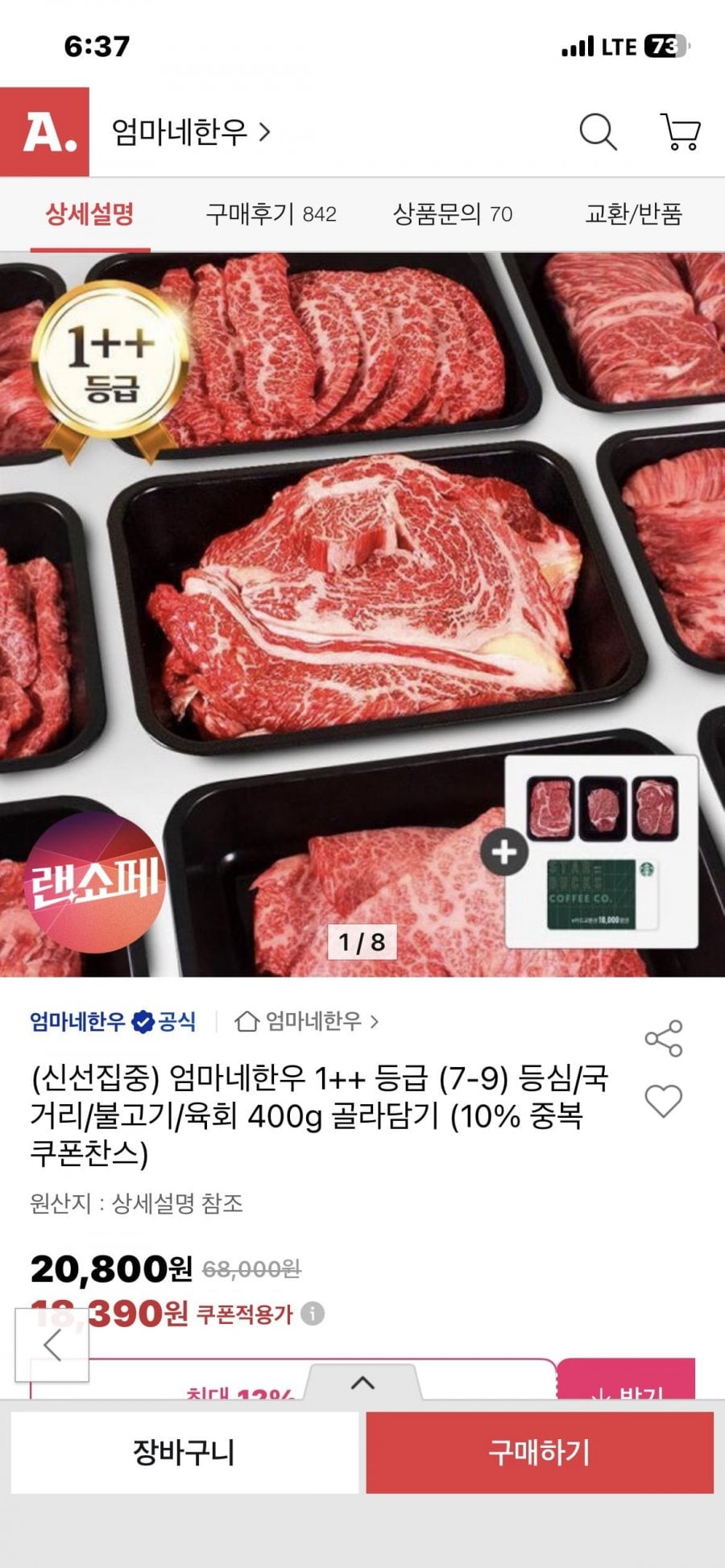This screenshot has width=725, height=1568.
Task: Show coupon price info icon
Action: pos(313,1314)
